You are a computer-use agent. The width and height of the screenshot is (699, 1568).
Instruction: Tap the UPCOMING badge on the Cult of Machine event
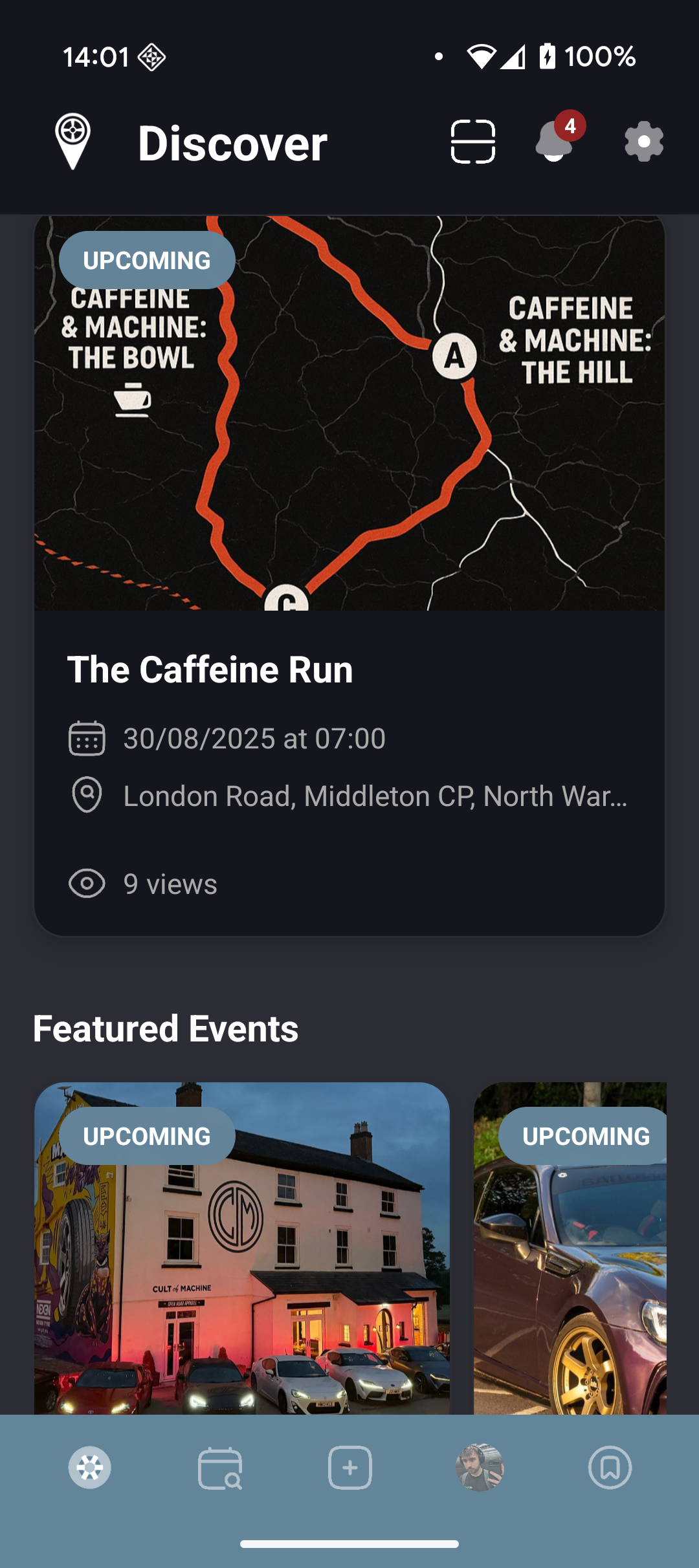coord(146,1136)
